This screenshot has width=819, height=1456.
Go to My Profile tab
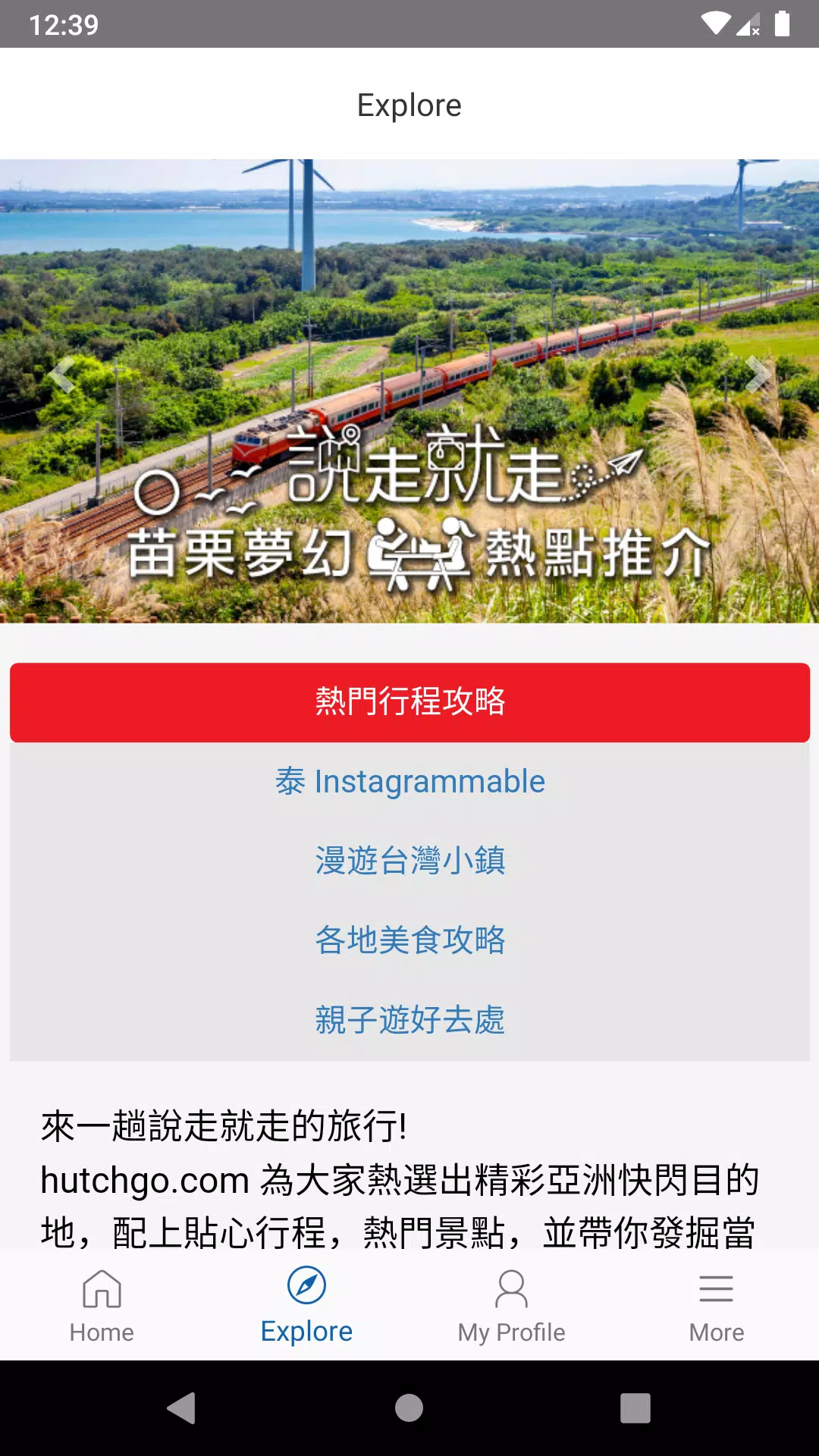(x=511, y=1306)
